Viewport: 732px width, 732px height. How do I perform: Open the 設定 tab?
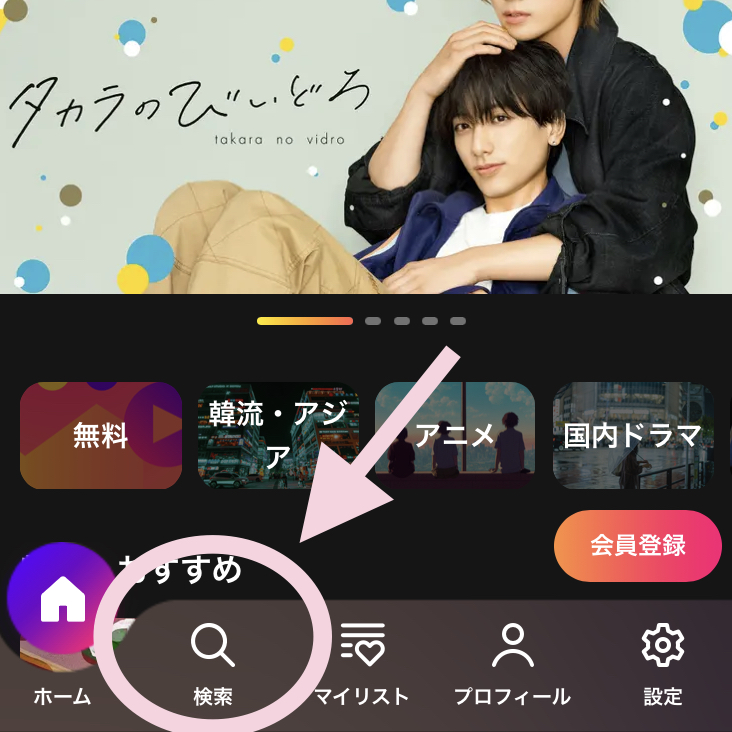point(662,660)
